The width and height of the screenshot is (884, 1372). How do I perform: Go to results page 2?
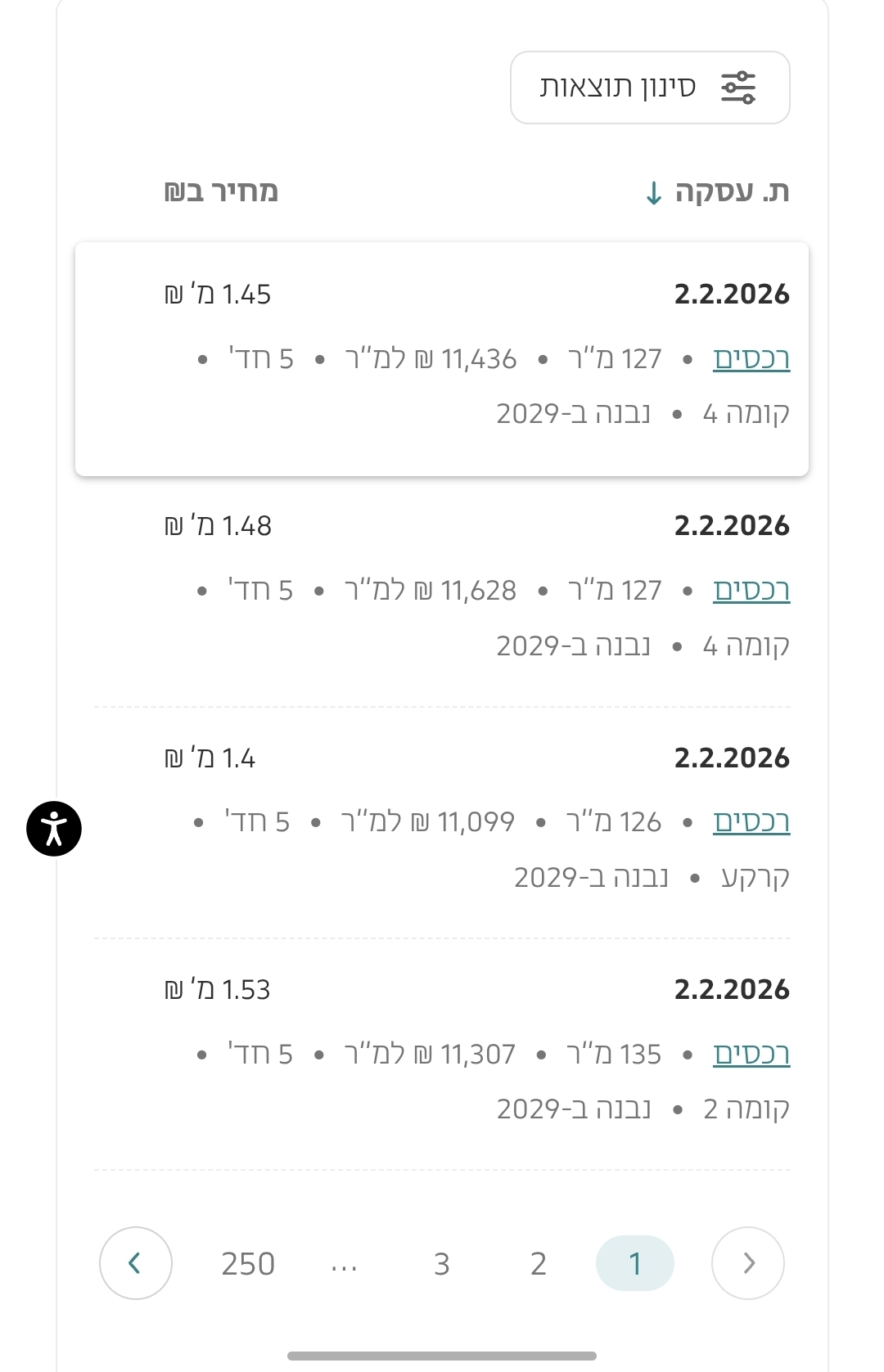538,1264
